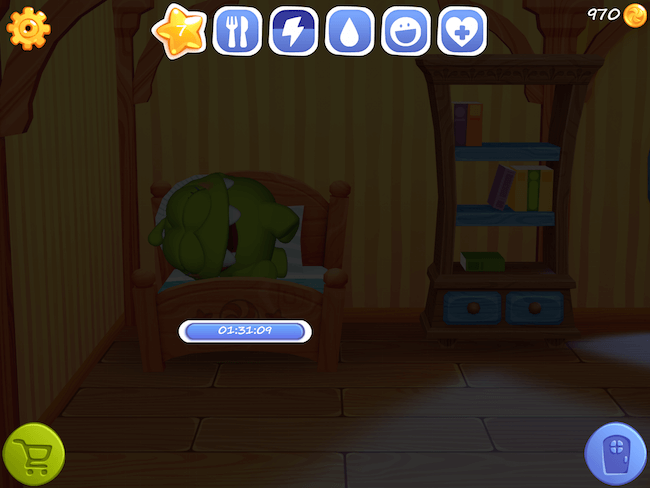This screenshot has height=488, width=650.
Task: Open the health heart icon
Action: (461, 31)
